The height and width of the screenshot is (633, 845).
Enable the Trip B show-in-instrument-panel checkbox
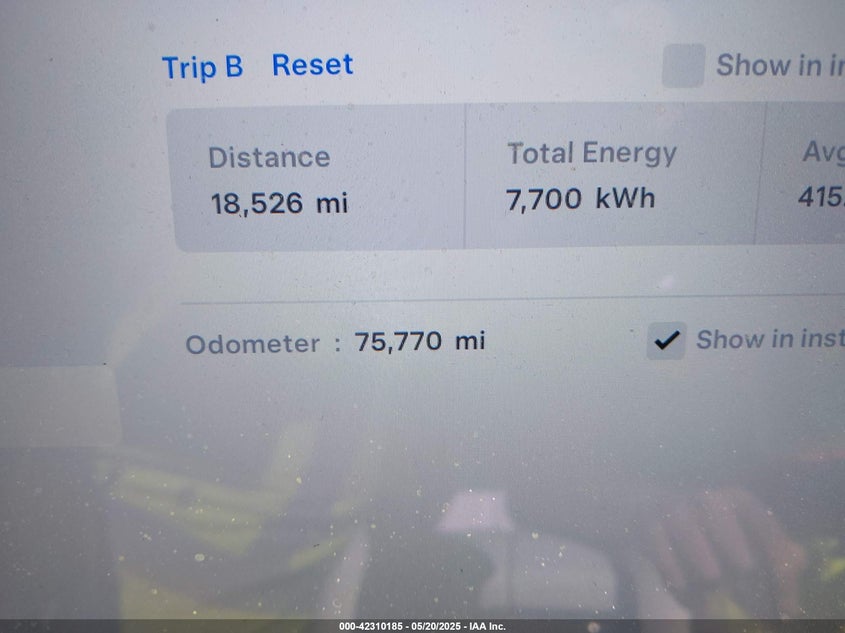point(683,66)
